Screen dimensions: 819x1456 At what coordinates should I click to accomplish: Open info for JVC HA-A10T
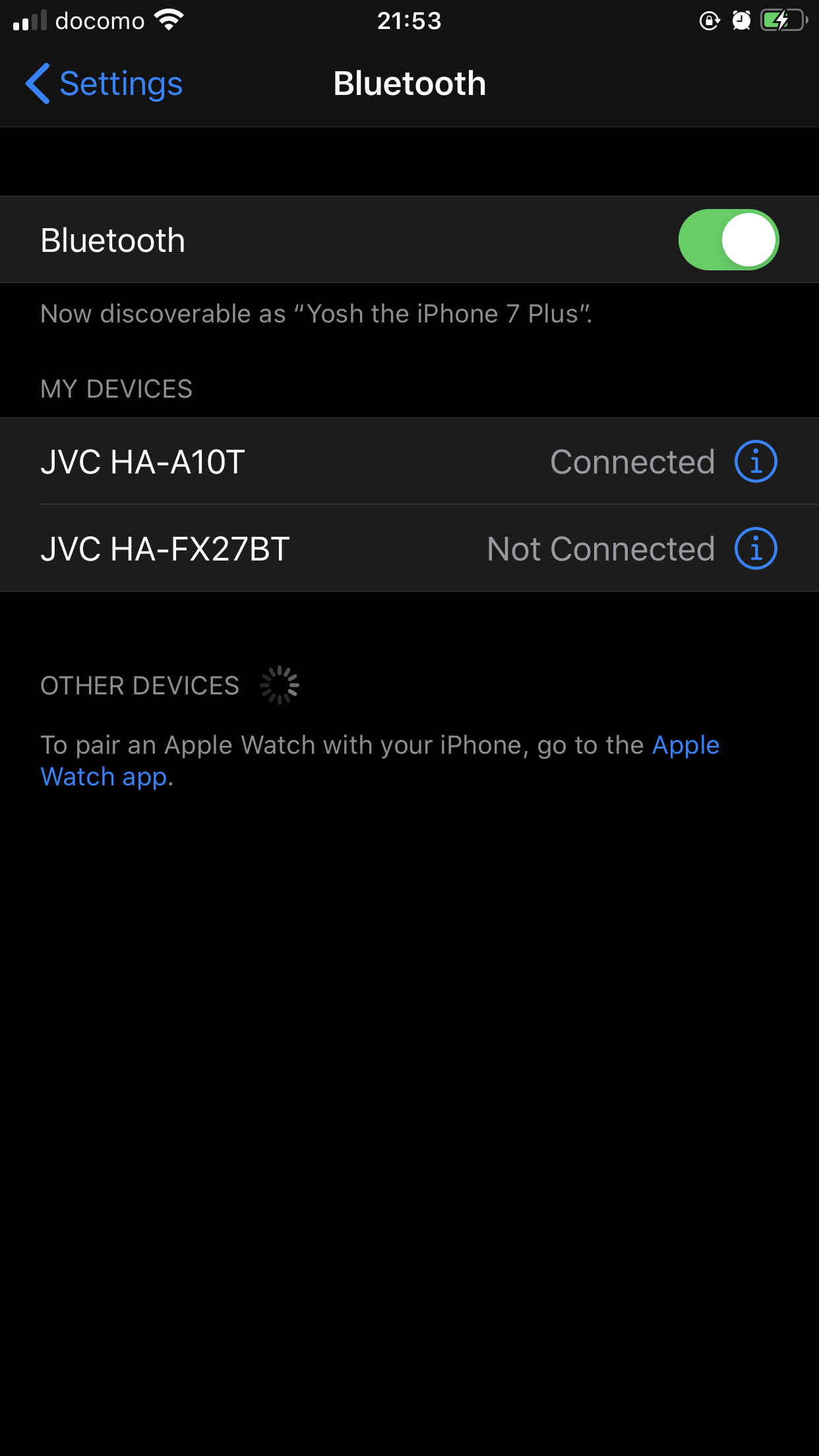pos(756,462)
